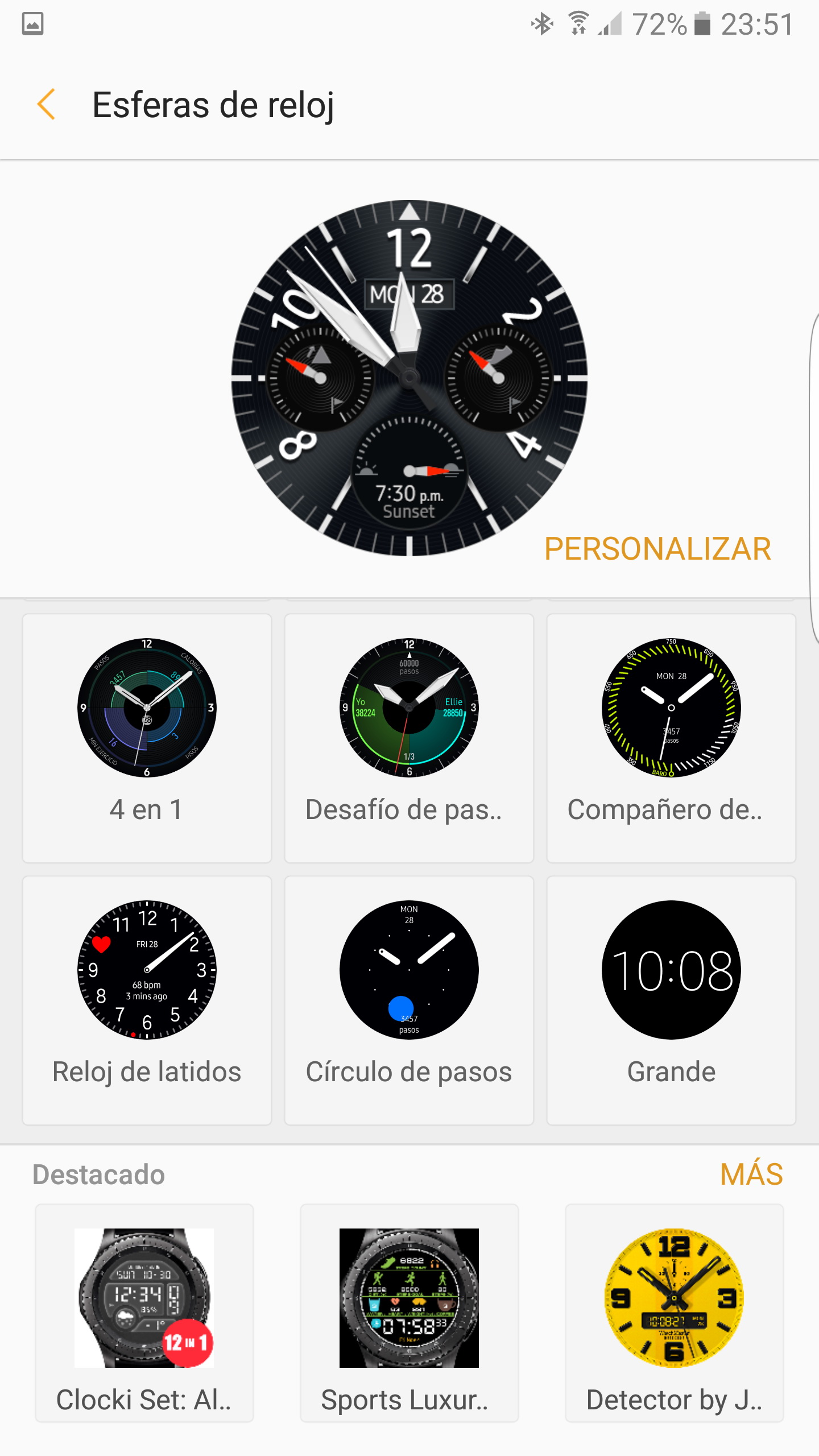Select the 4 en 1 watch face
Screen dimensions: 819x1456
pyautogui.click(x=147, y=737)
